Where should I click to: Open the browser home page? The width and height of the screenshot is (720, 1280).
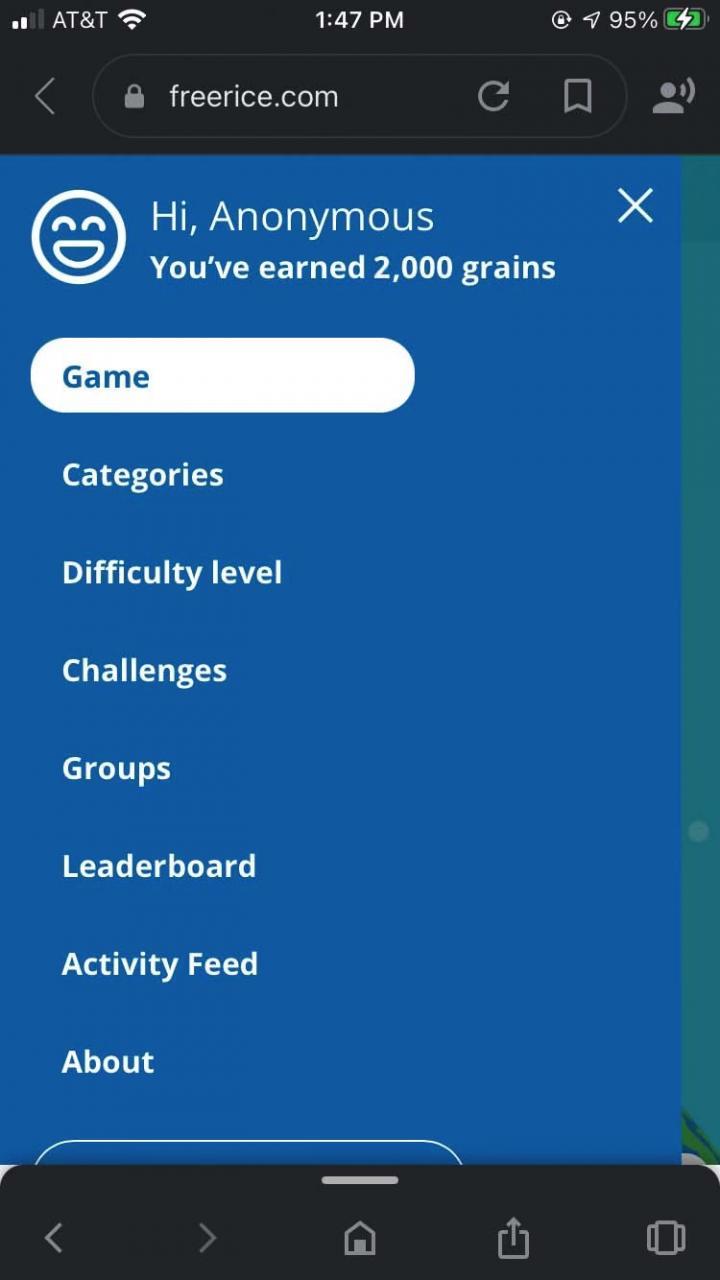click(360, 1238)
